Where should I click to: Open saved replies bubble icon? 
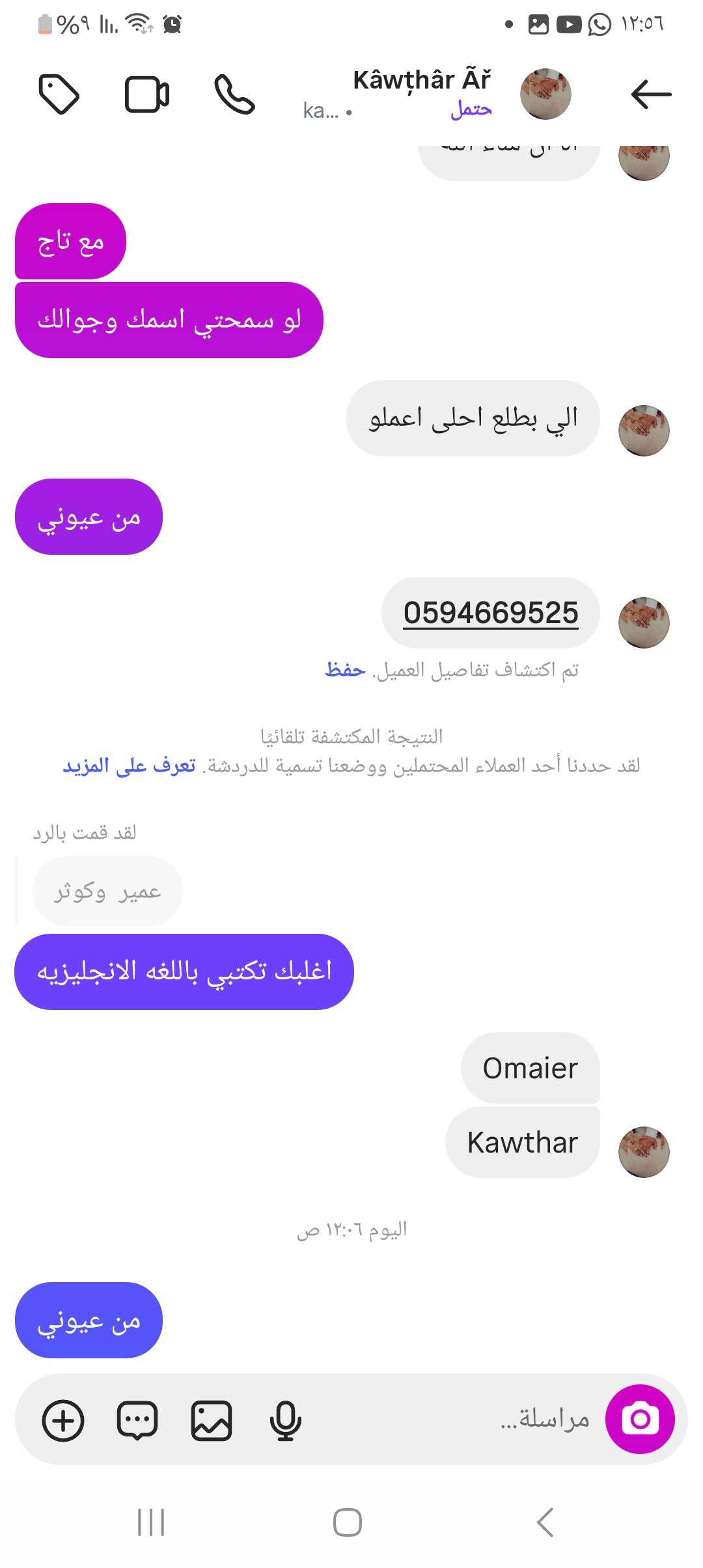point(137,1420)
